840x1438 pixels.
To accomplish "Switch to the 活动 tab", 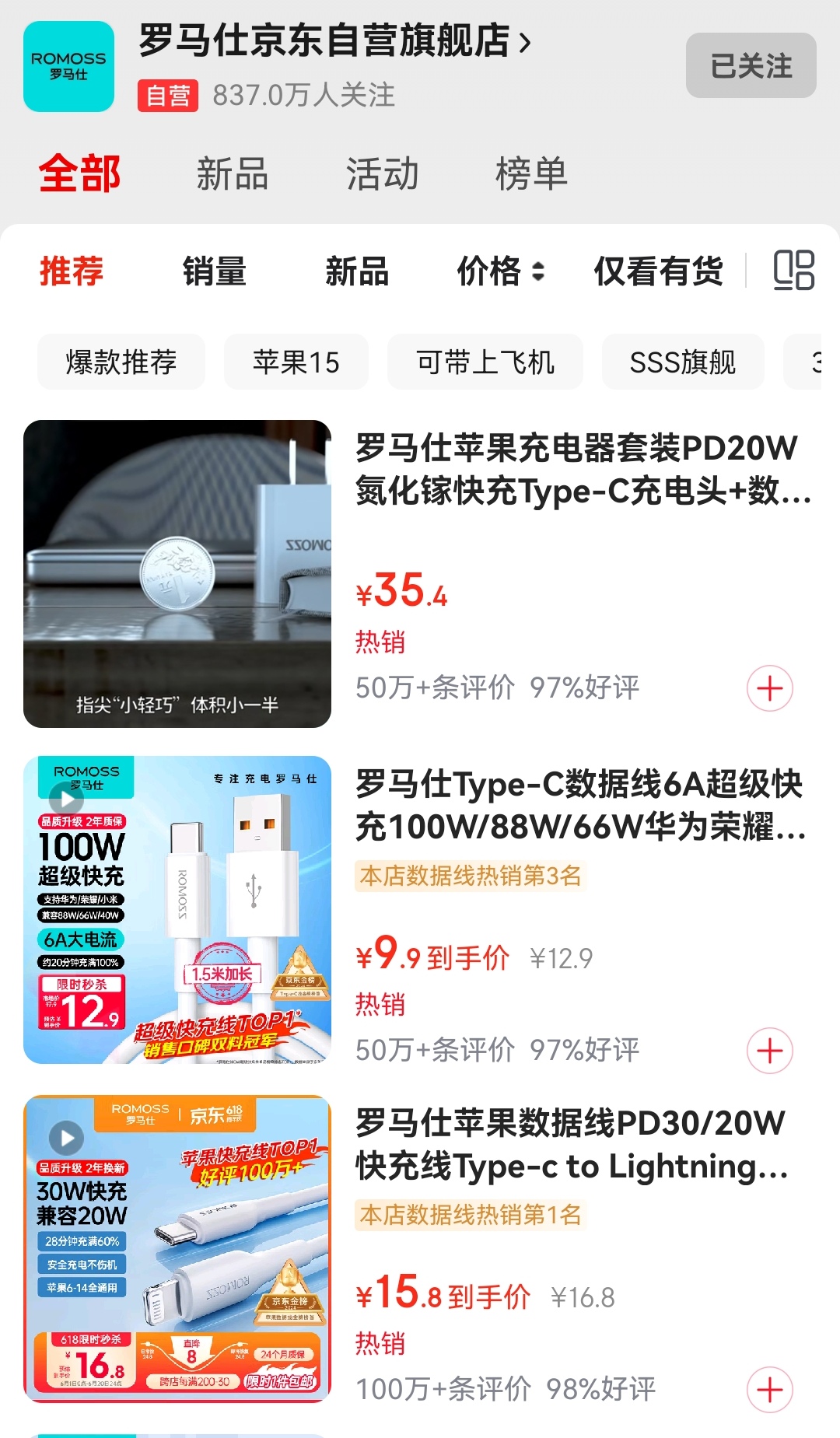I will (382, 173).
